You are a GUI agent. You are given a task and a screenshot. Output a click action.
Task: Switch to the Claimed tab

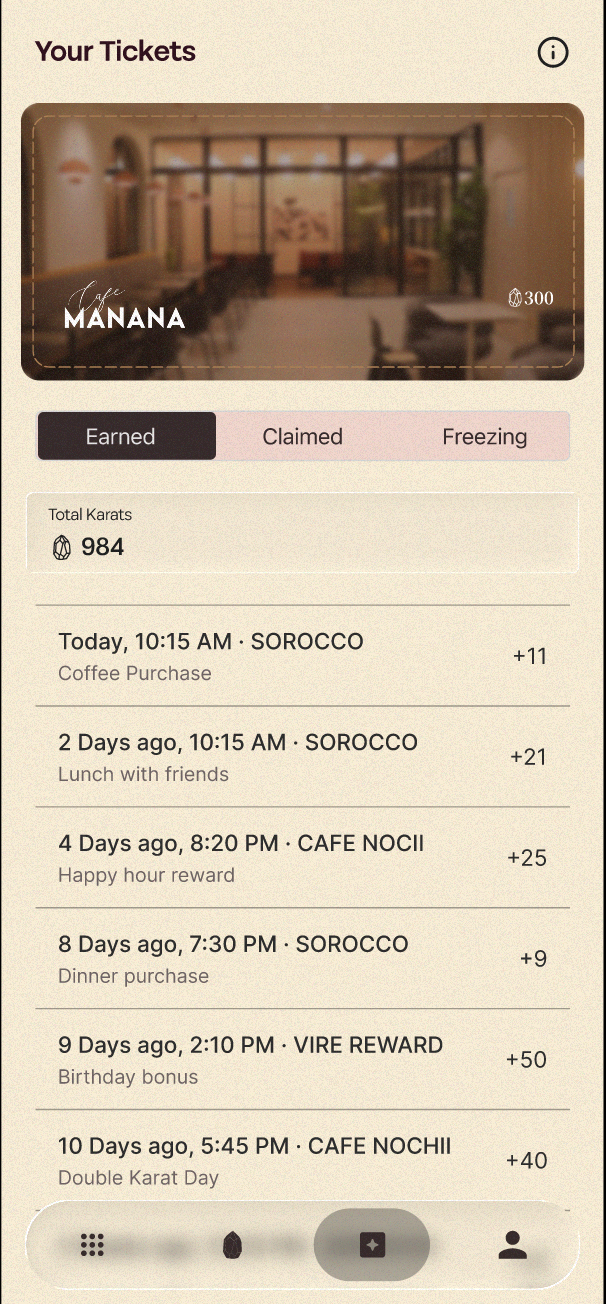pos(302,436)
